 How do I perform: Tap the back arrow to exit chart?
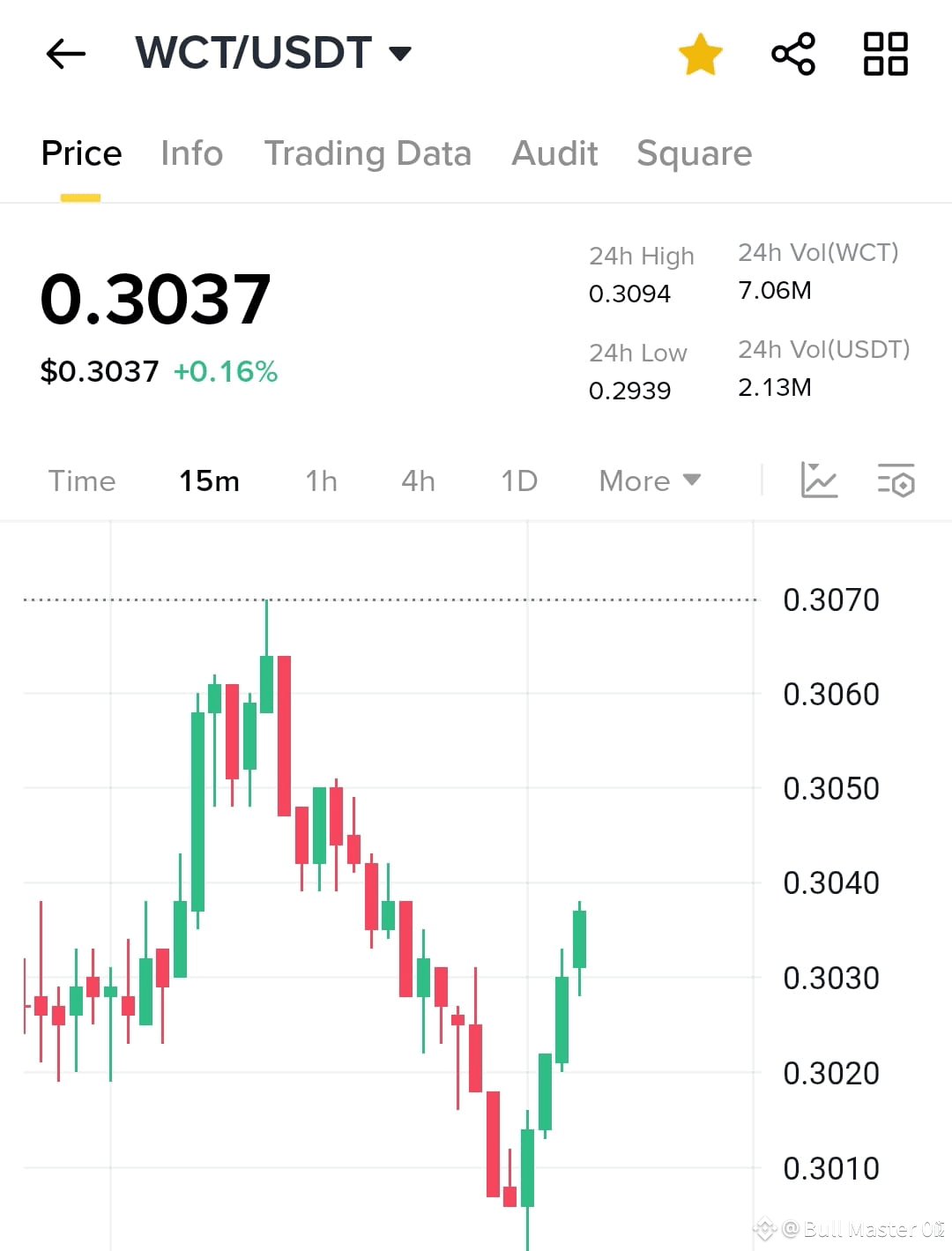coord(64,54)
